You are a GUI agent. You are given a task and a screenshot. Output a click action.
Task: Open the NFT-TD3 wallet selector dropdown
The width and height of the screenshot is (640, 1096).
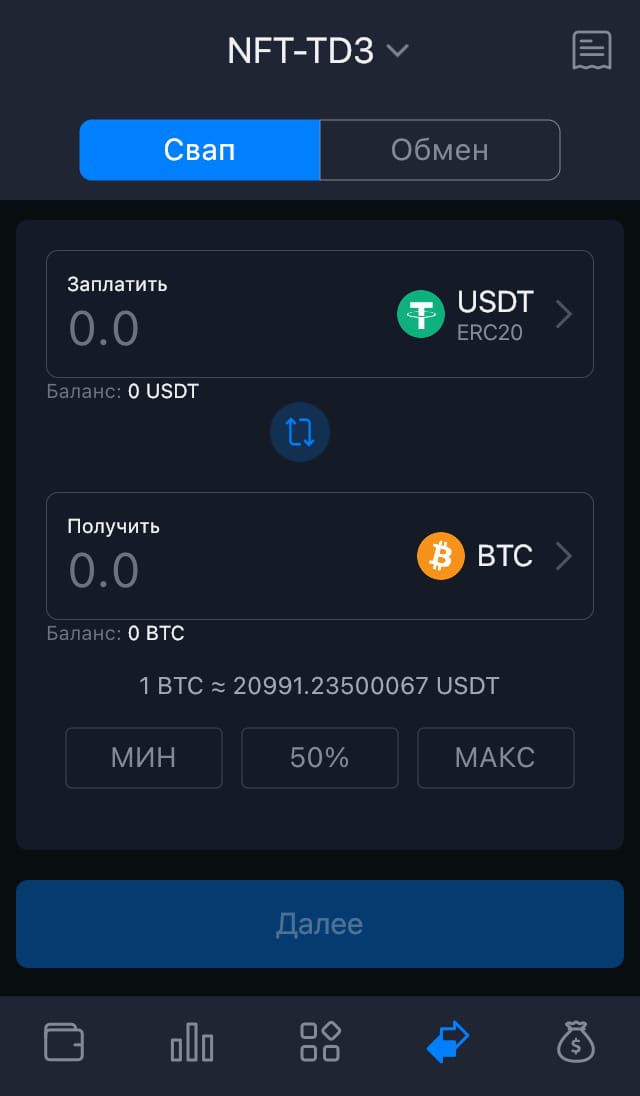point(318,51)
